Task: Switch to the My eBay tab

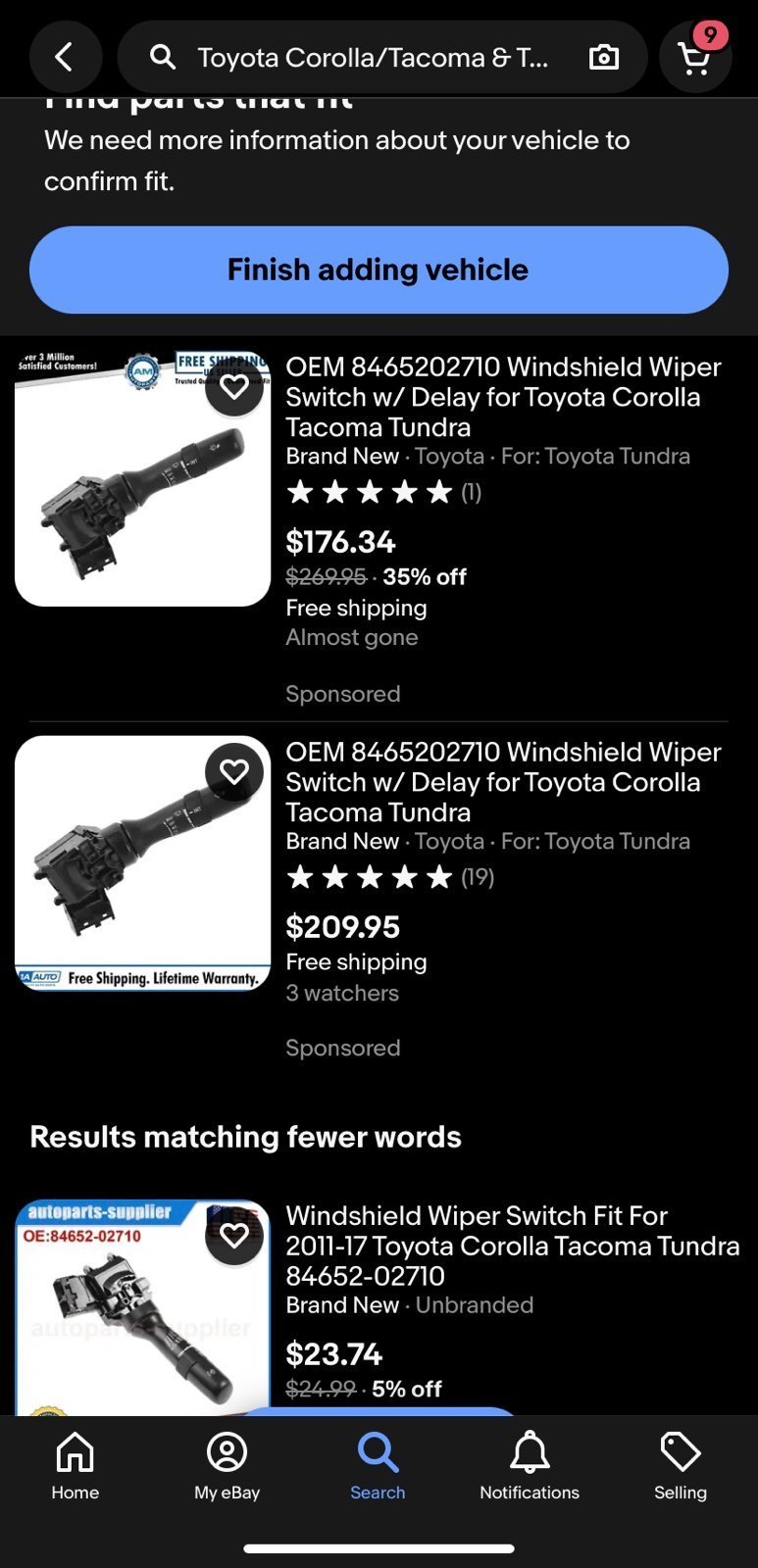Action: coord(227,1466)
